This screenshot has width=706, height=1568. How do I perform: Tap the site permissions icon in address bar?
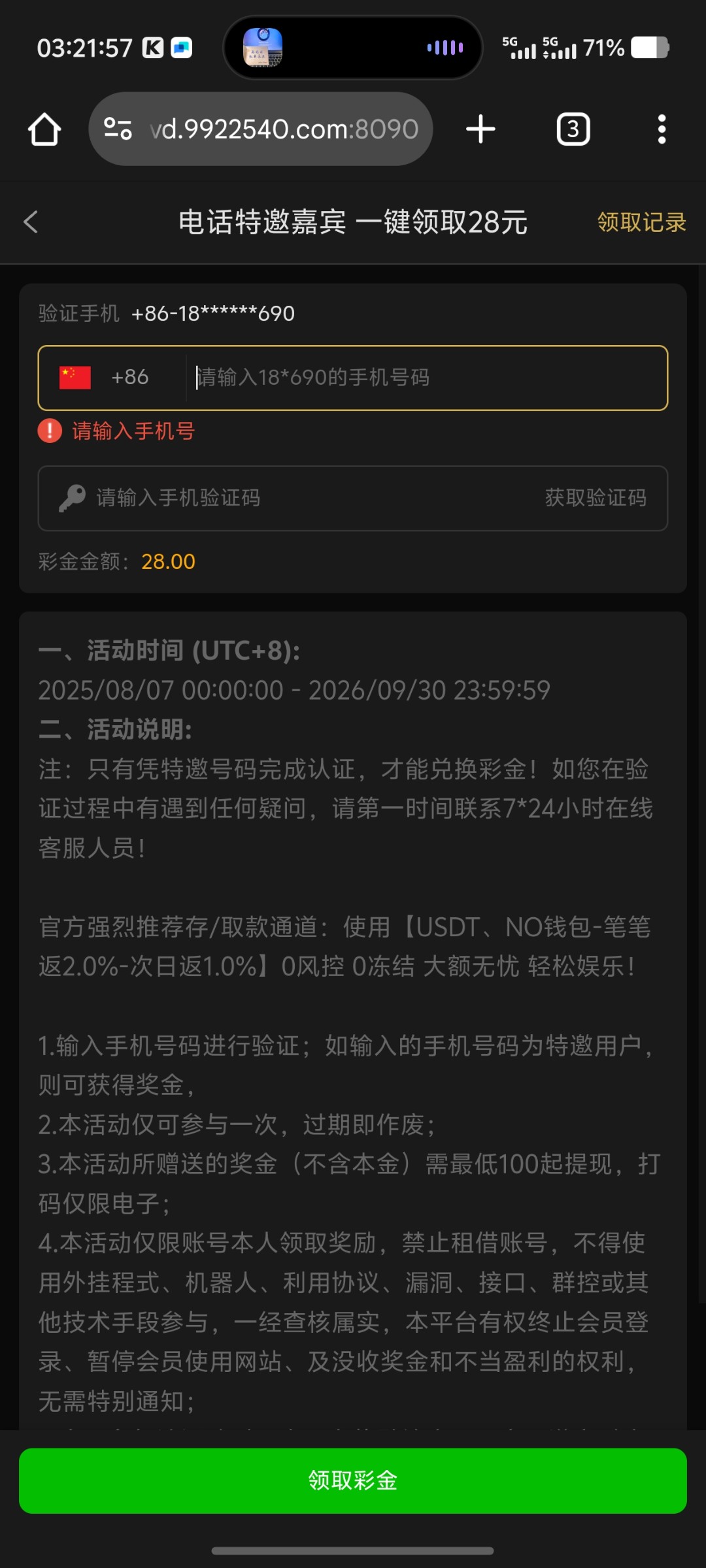pyautogui.click(x=118, y=129)
